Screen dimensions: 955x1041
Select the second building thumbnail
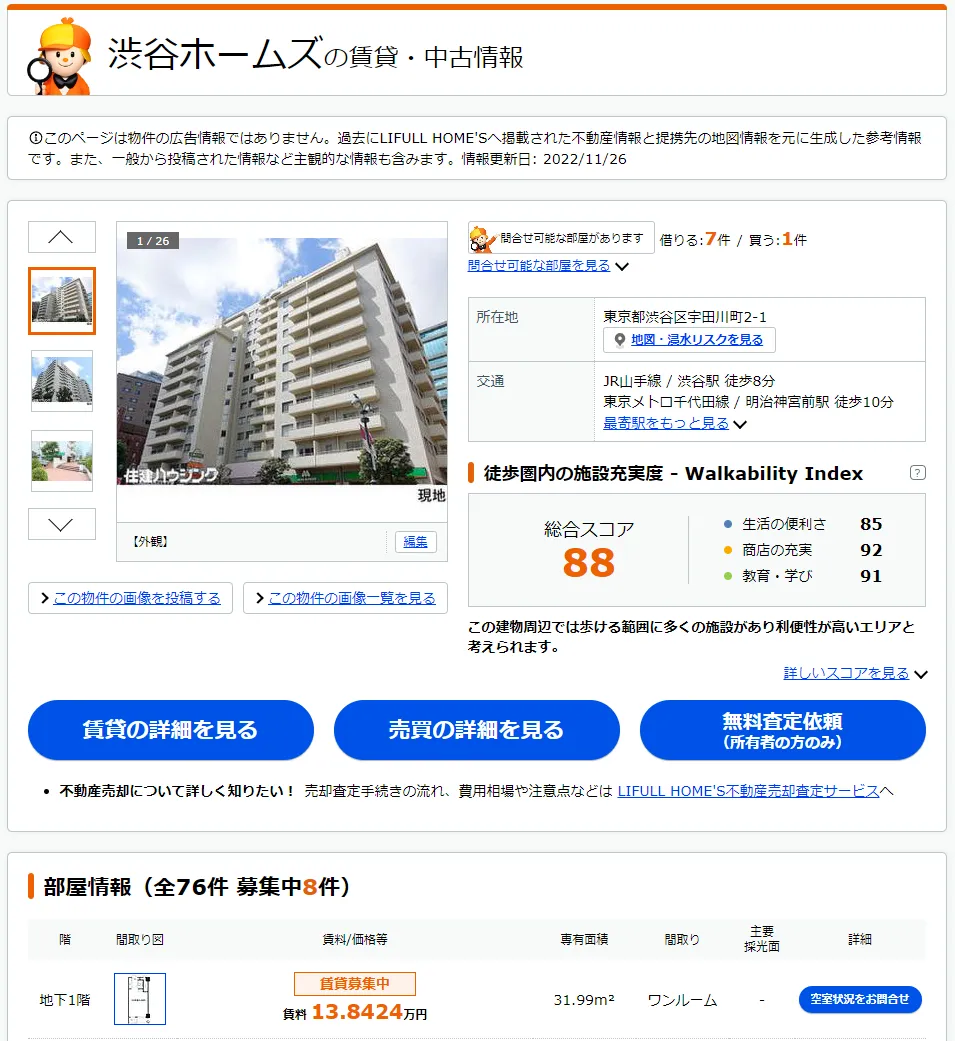[x=62, y=380]
